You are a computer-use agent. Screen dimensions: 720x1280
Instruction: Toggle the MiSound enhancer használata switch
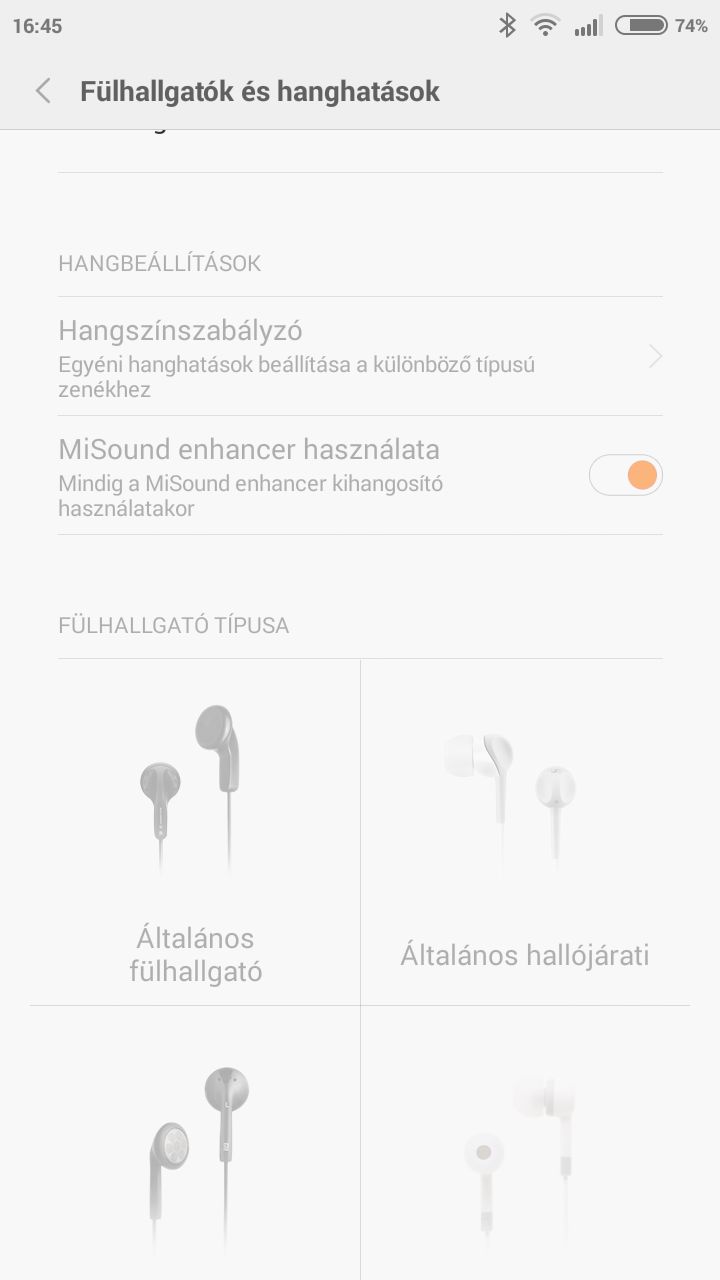click(626, 475)
